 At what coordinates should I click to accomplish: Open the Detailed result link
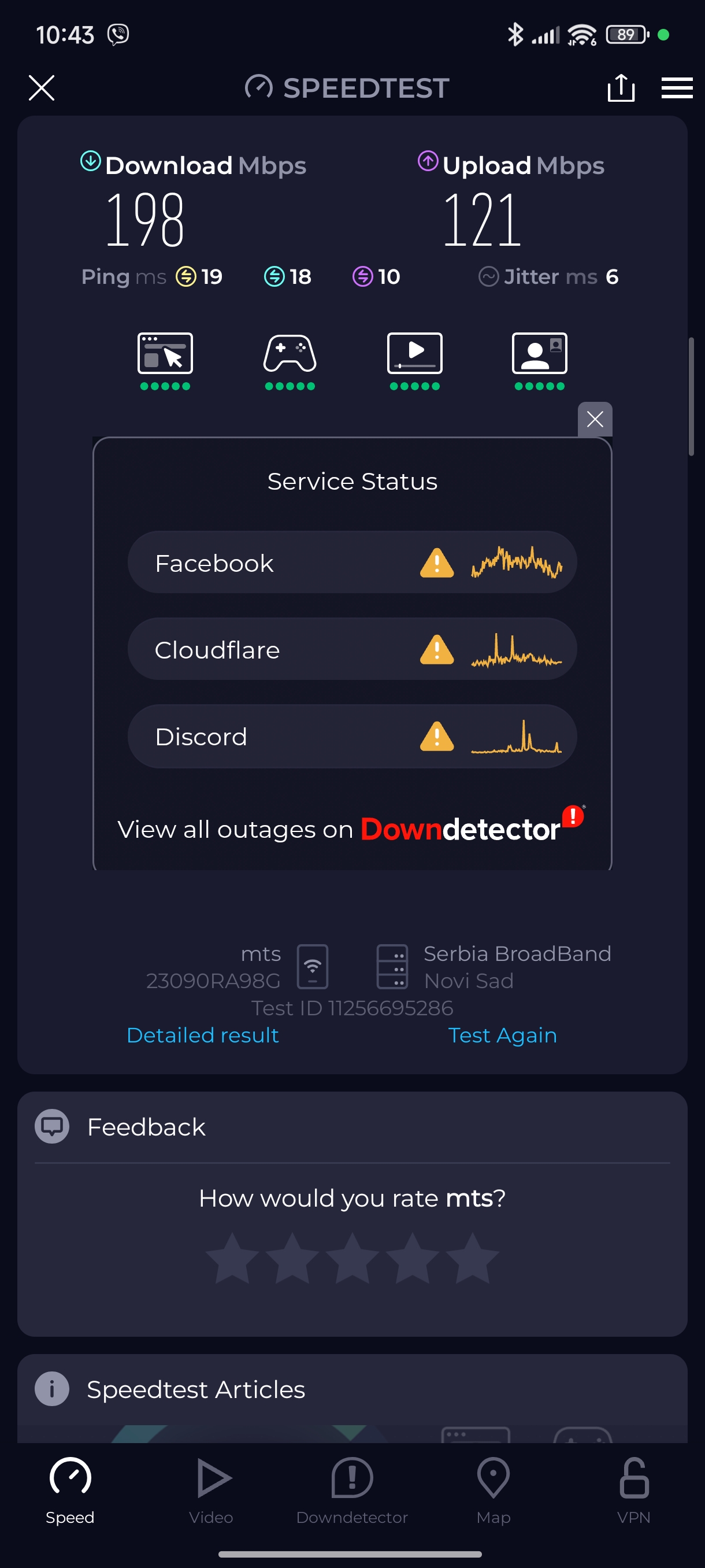tap(203, 1035)
